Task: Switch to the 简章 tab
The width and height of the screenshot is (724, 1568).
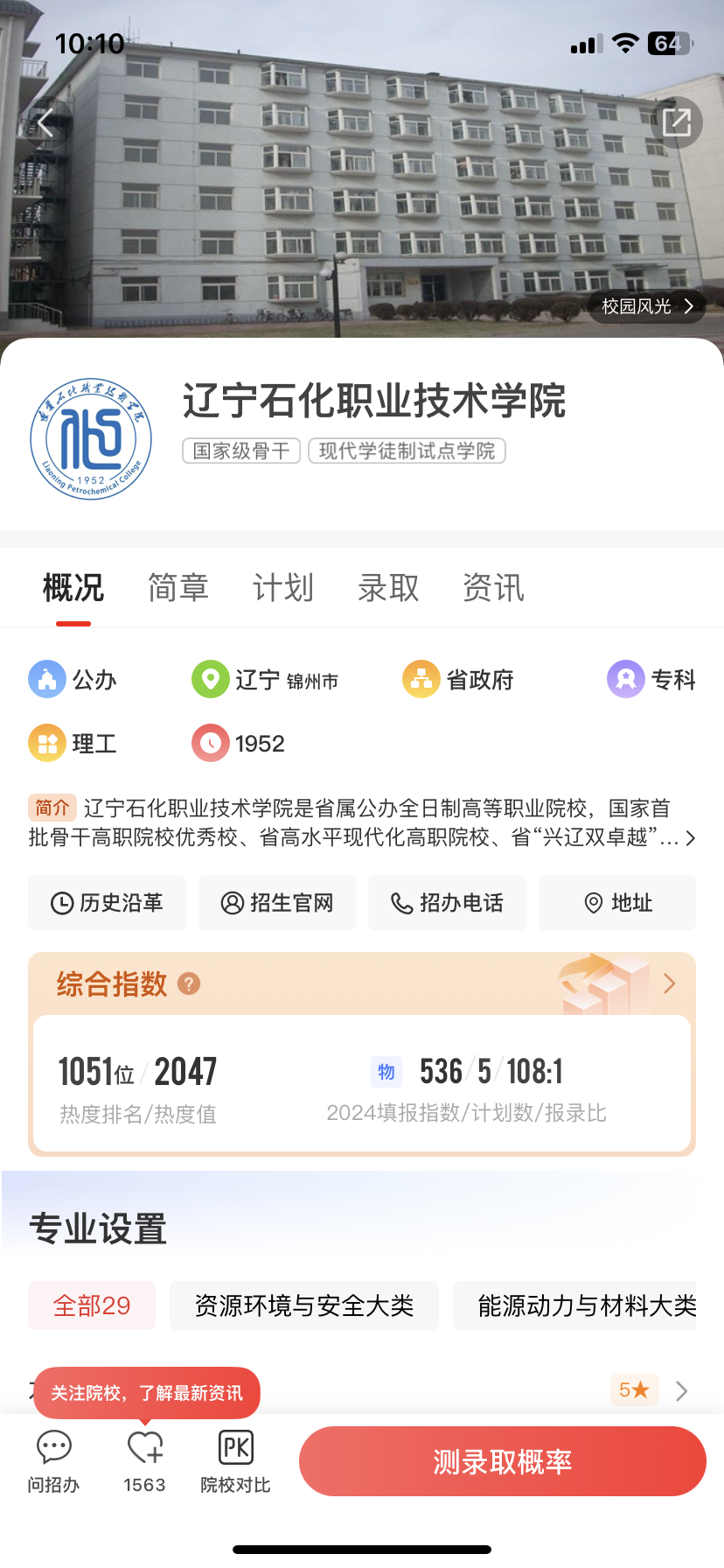Action: point(178,588)
